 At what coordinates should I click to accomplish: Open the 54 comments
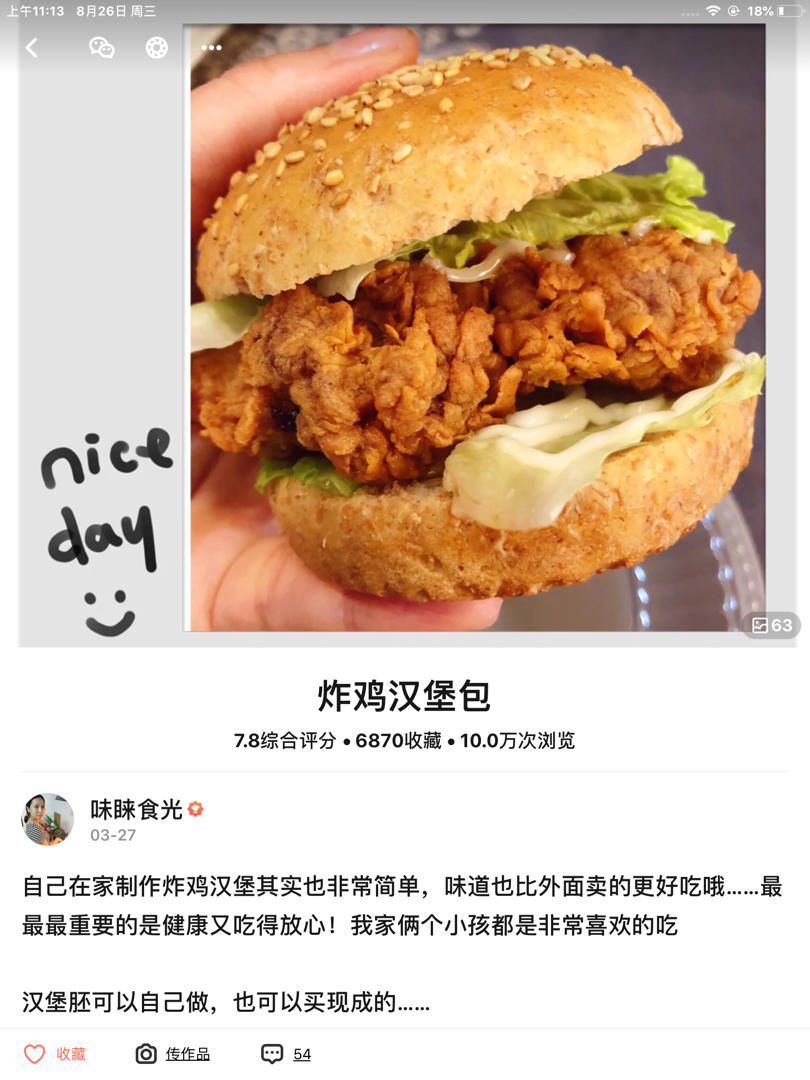[x=286, y=1054]
